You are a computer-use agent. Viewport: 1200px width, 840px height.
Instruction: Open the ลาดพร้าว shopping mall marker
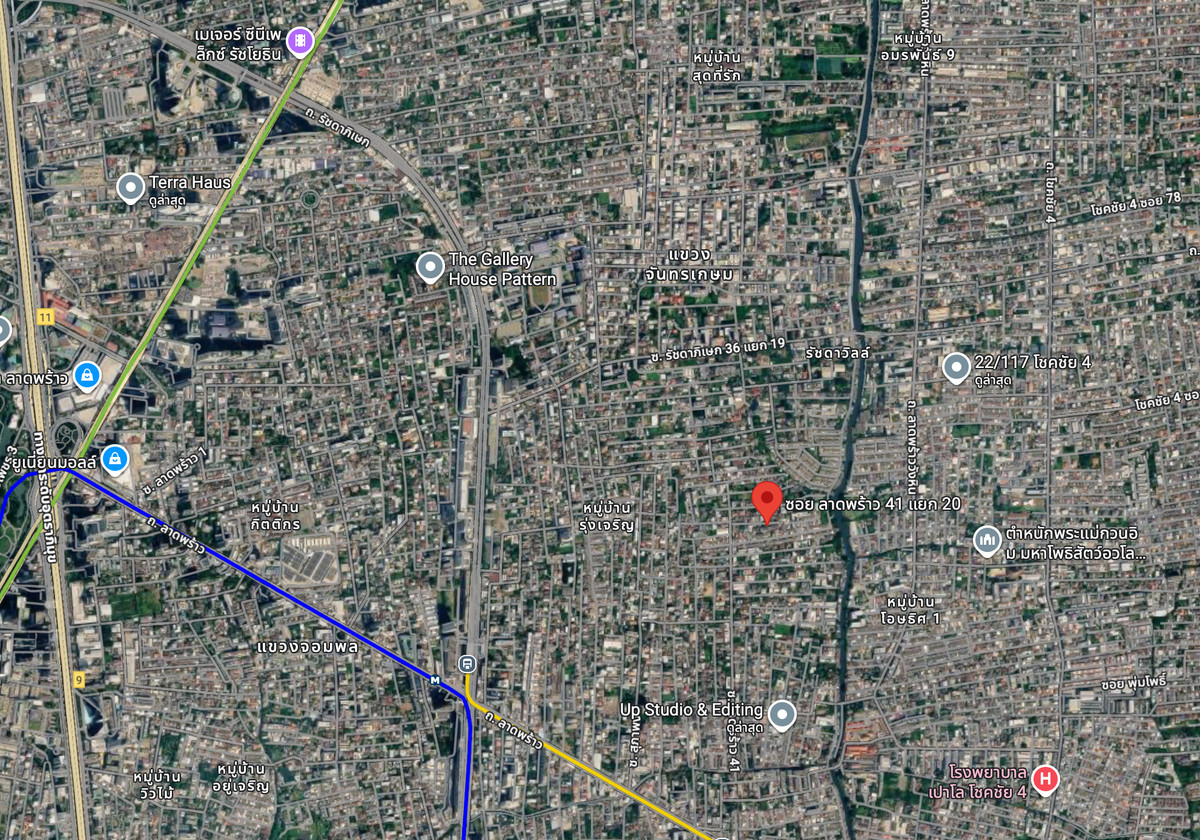coord(87,375)
